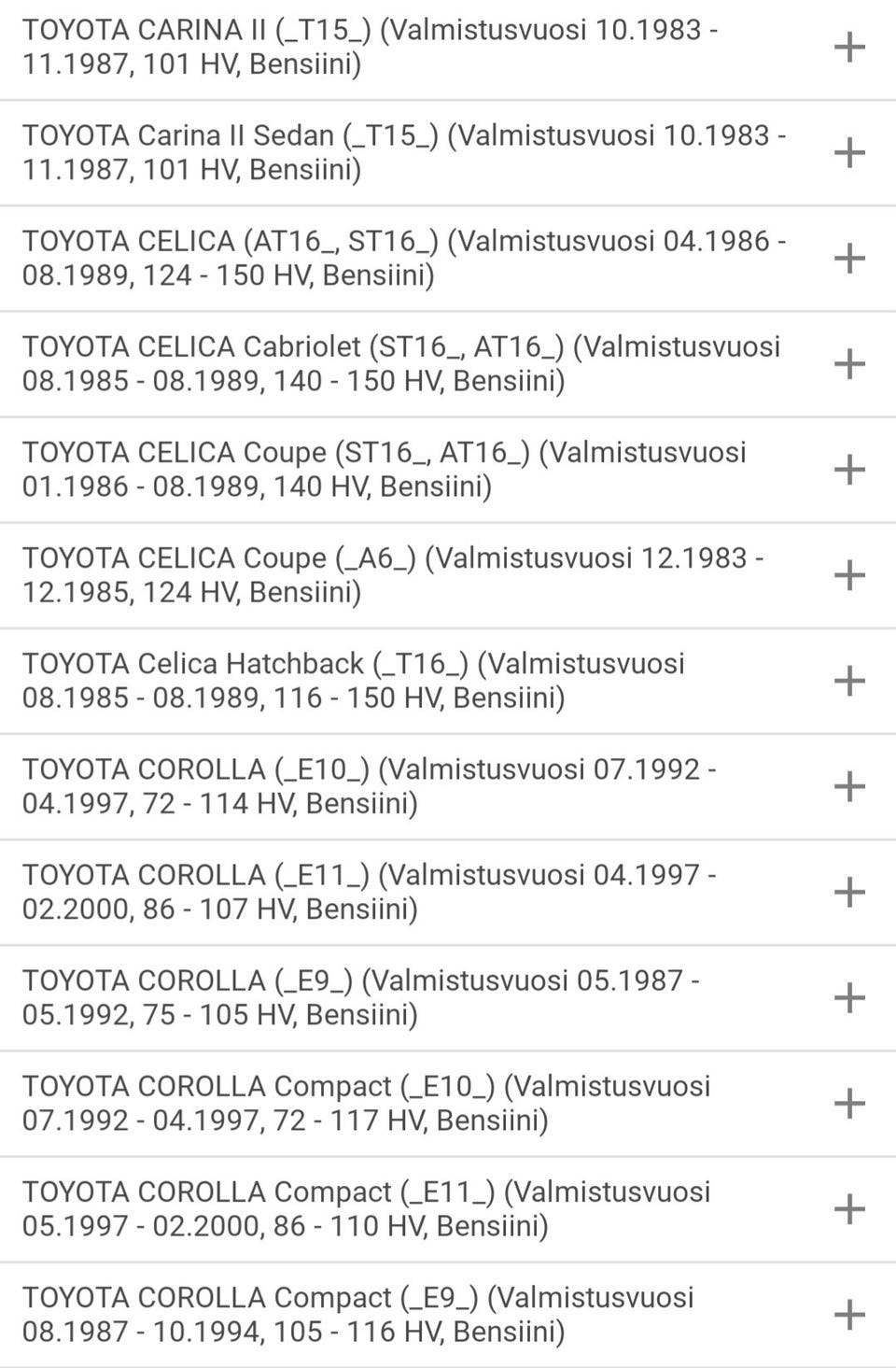Expand TOYOTA COROLLA Compact (_E9_) row
The image size is (896, 1368).
(x=848, y=1314)
